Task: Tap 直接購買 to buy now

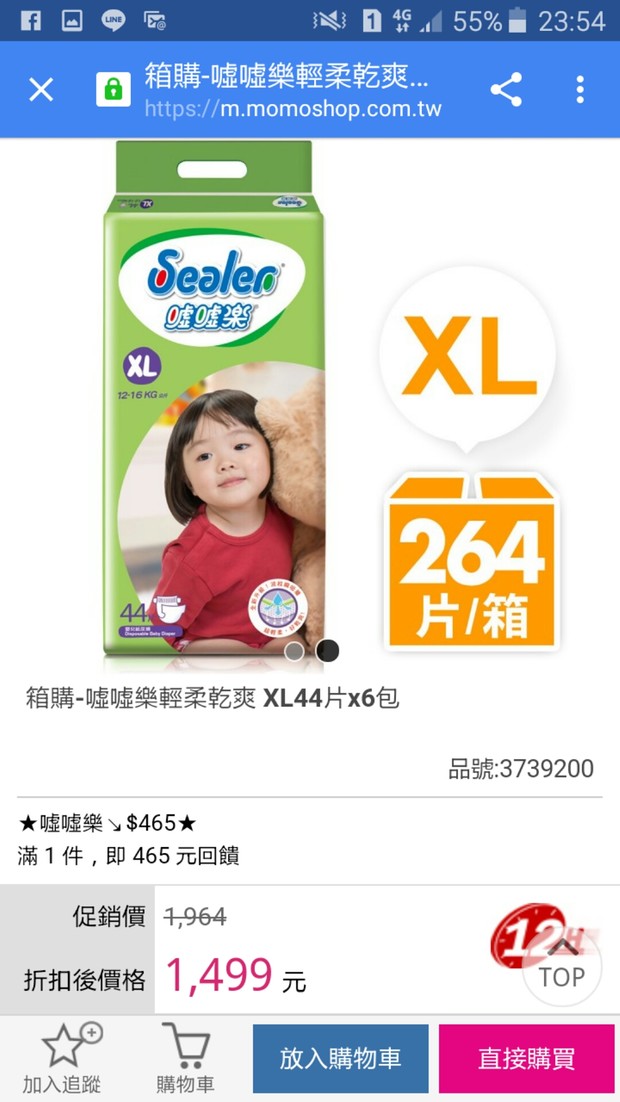Action: click(525, 1058)
